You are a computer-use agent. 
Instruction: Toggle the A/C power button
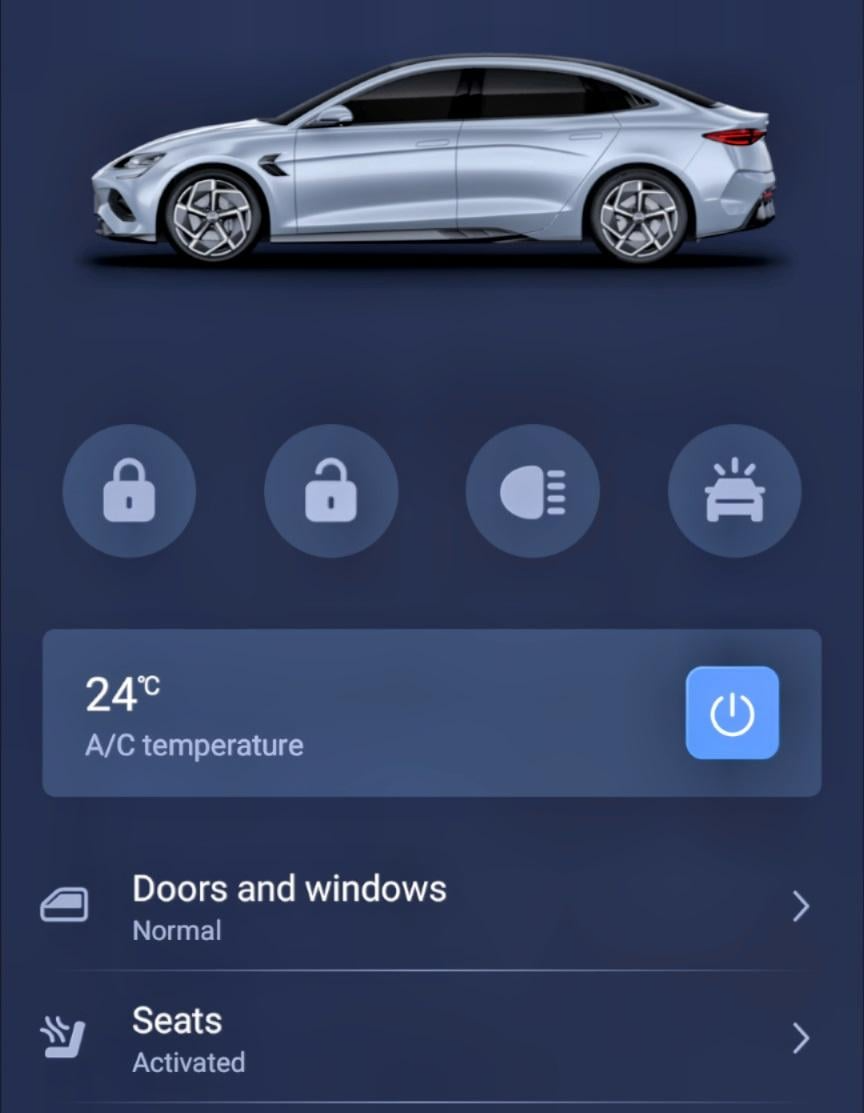pos(732,713)
